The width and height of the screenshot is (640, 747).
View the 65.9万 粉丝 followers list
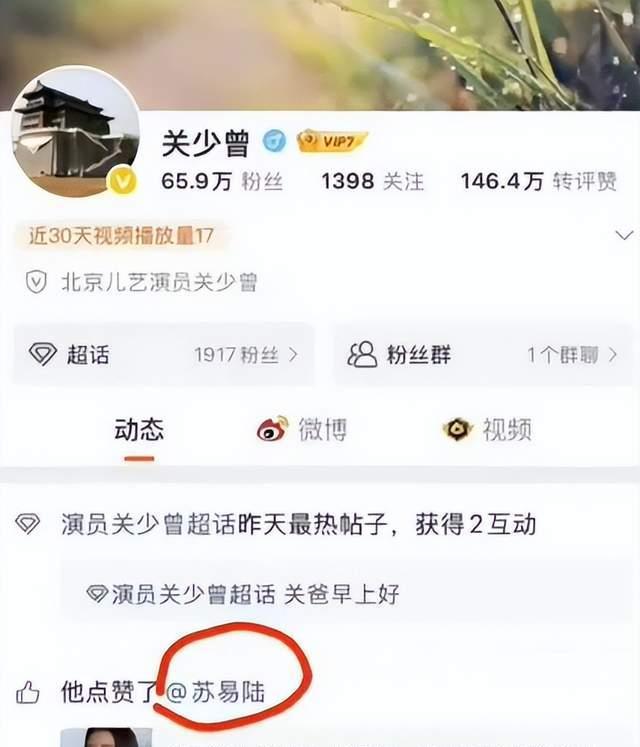coord(222,181)
